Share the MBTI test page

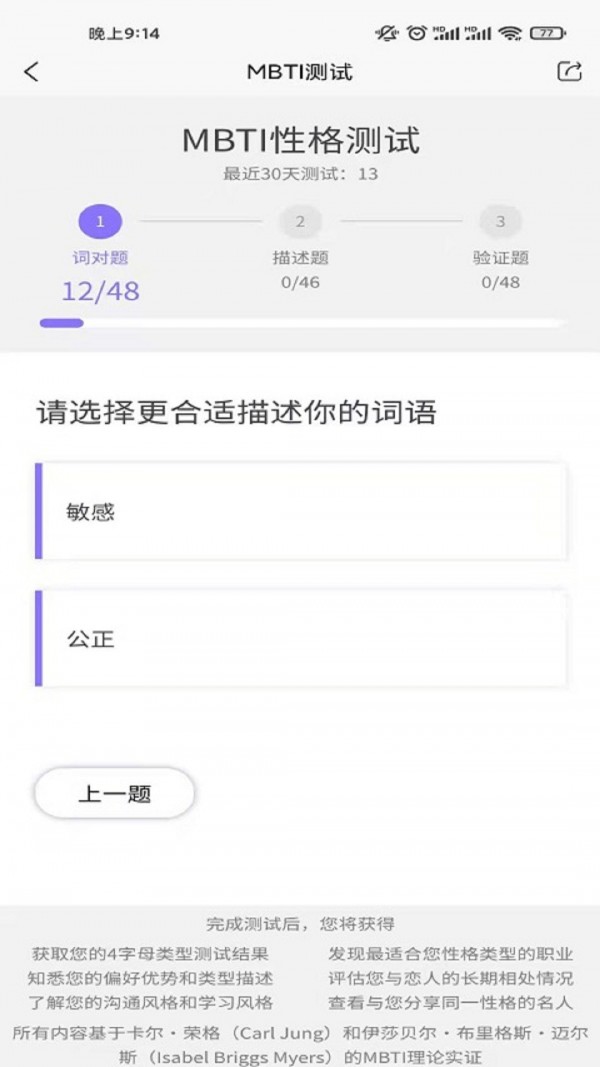click(569, 71)
